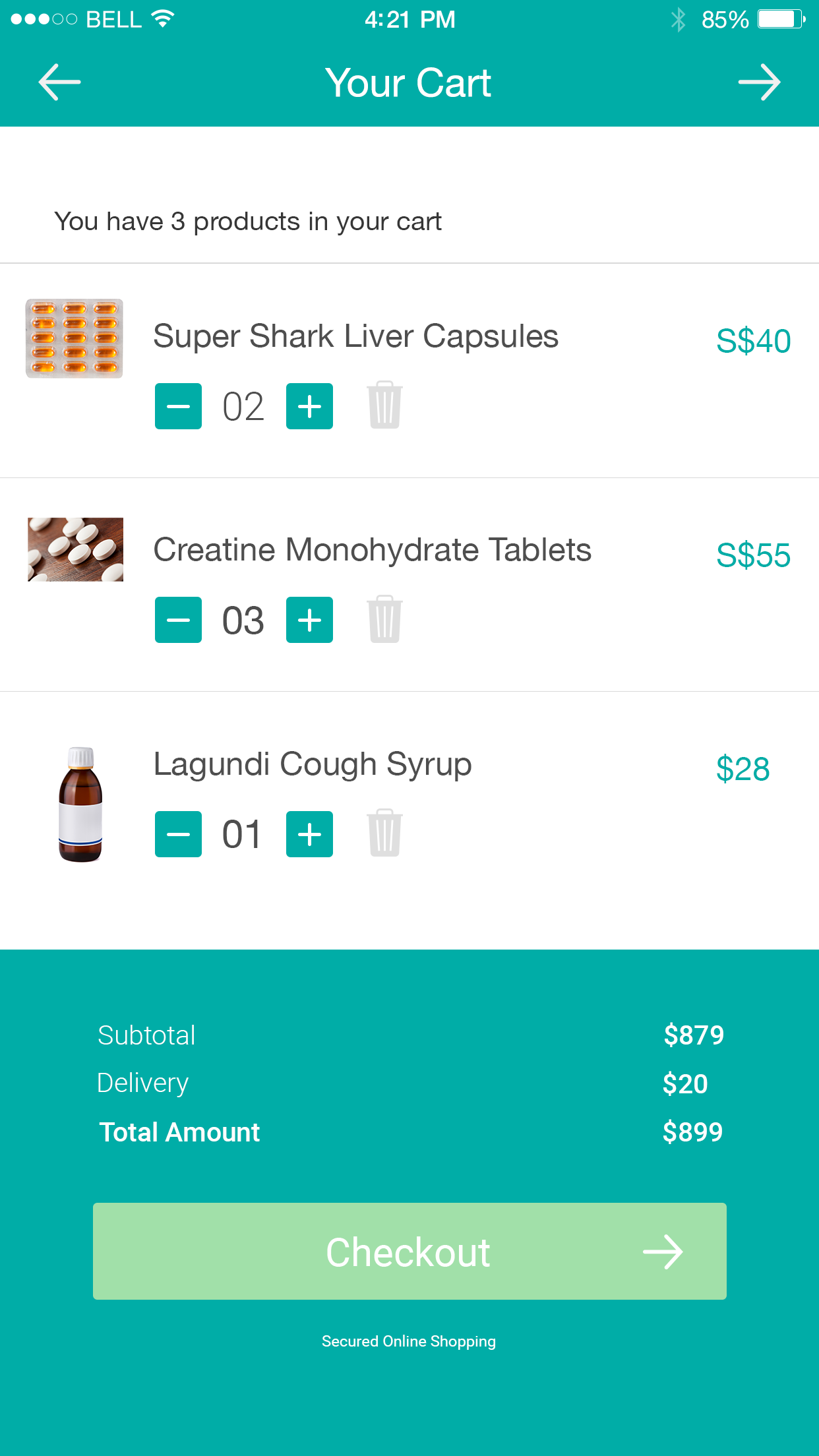Viewport: 819px width, 1456px height.
Task: Tap the Checkout button
Action: [x=409, y=1251]
